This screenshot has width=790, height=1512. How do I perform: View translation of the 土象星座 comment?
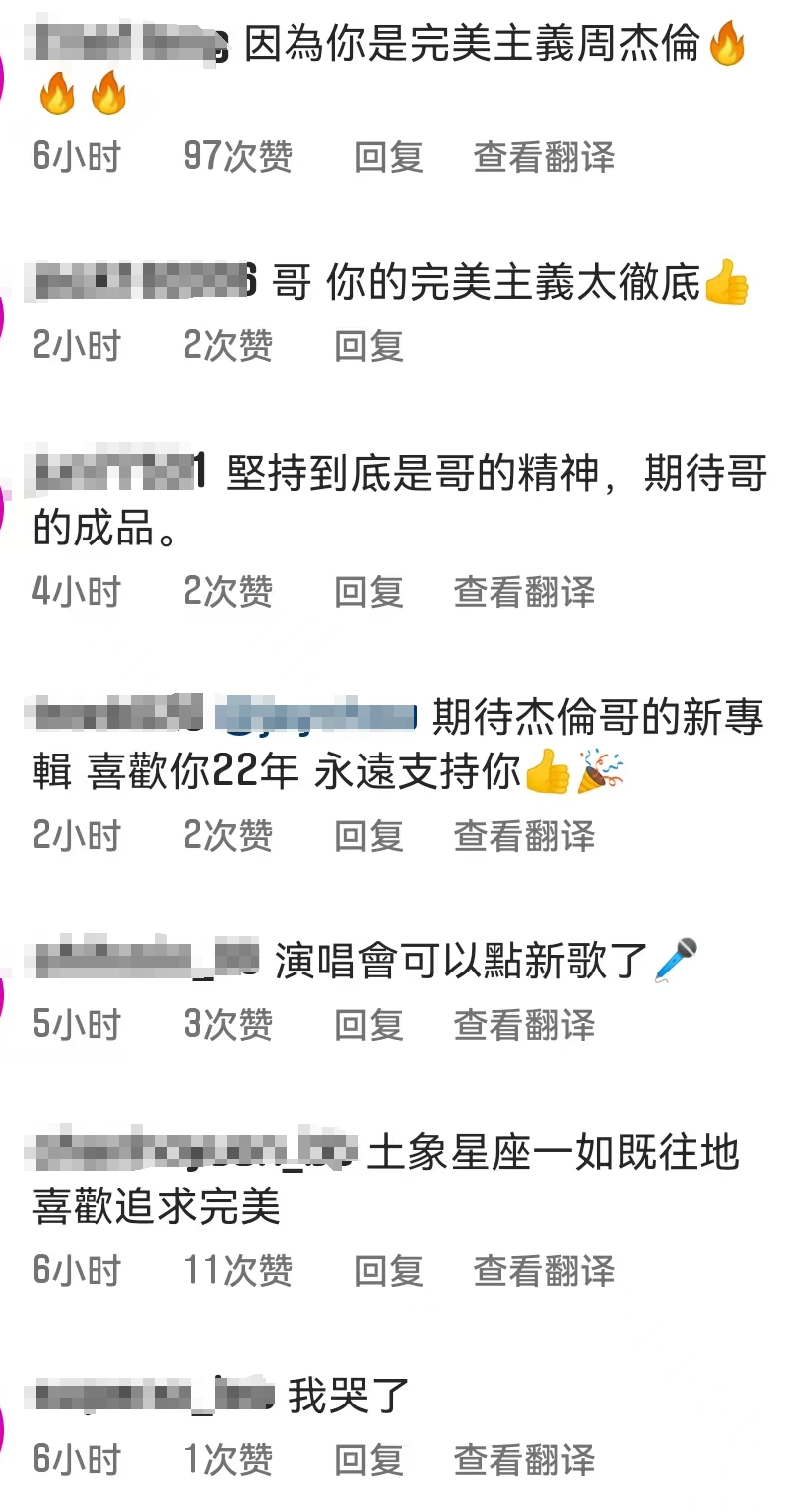click(x=543, y=1271)
